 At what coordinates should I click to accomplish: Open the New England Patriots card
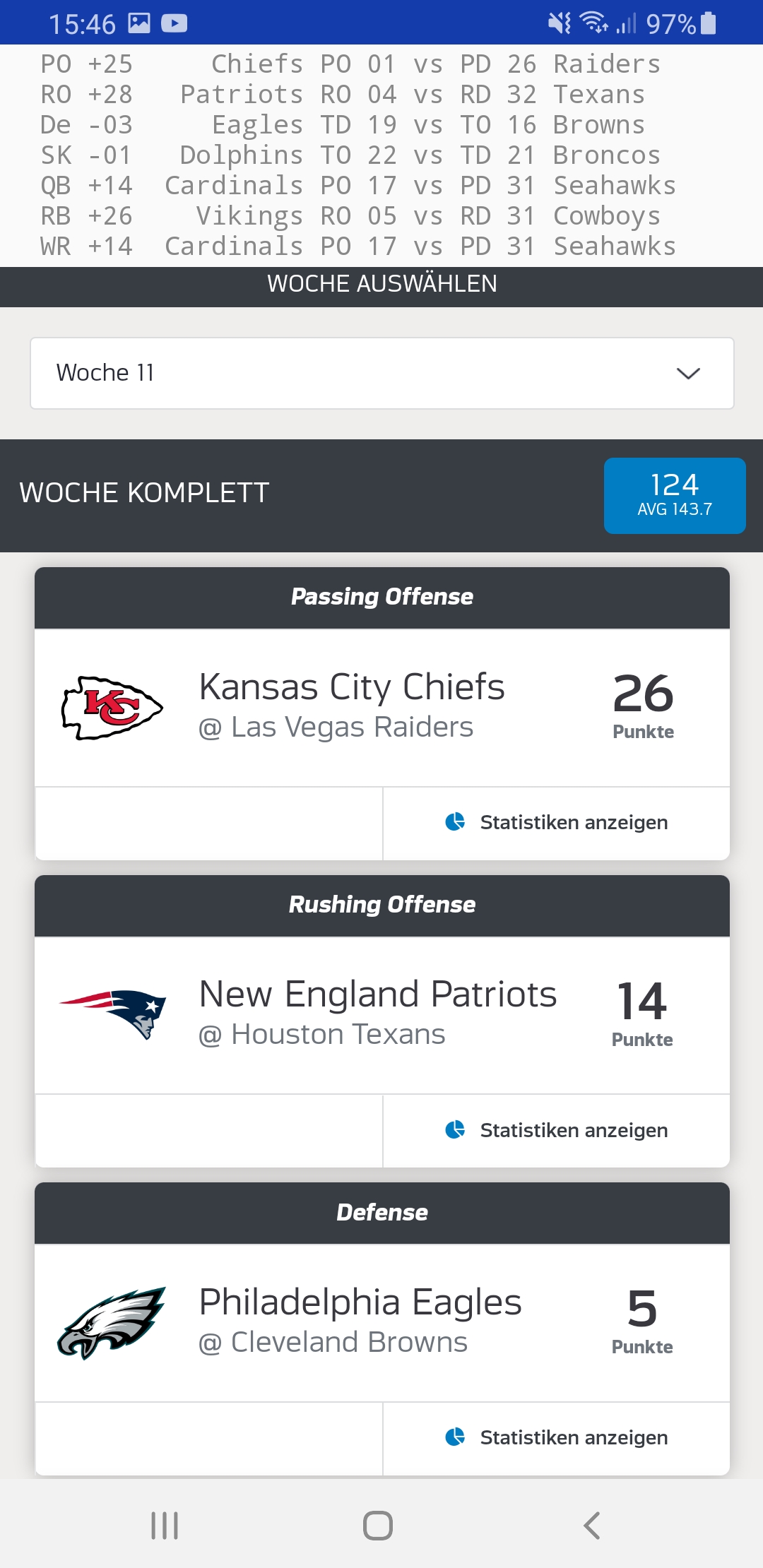click(381, 1015)
